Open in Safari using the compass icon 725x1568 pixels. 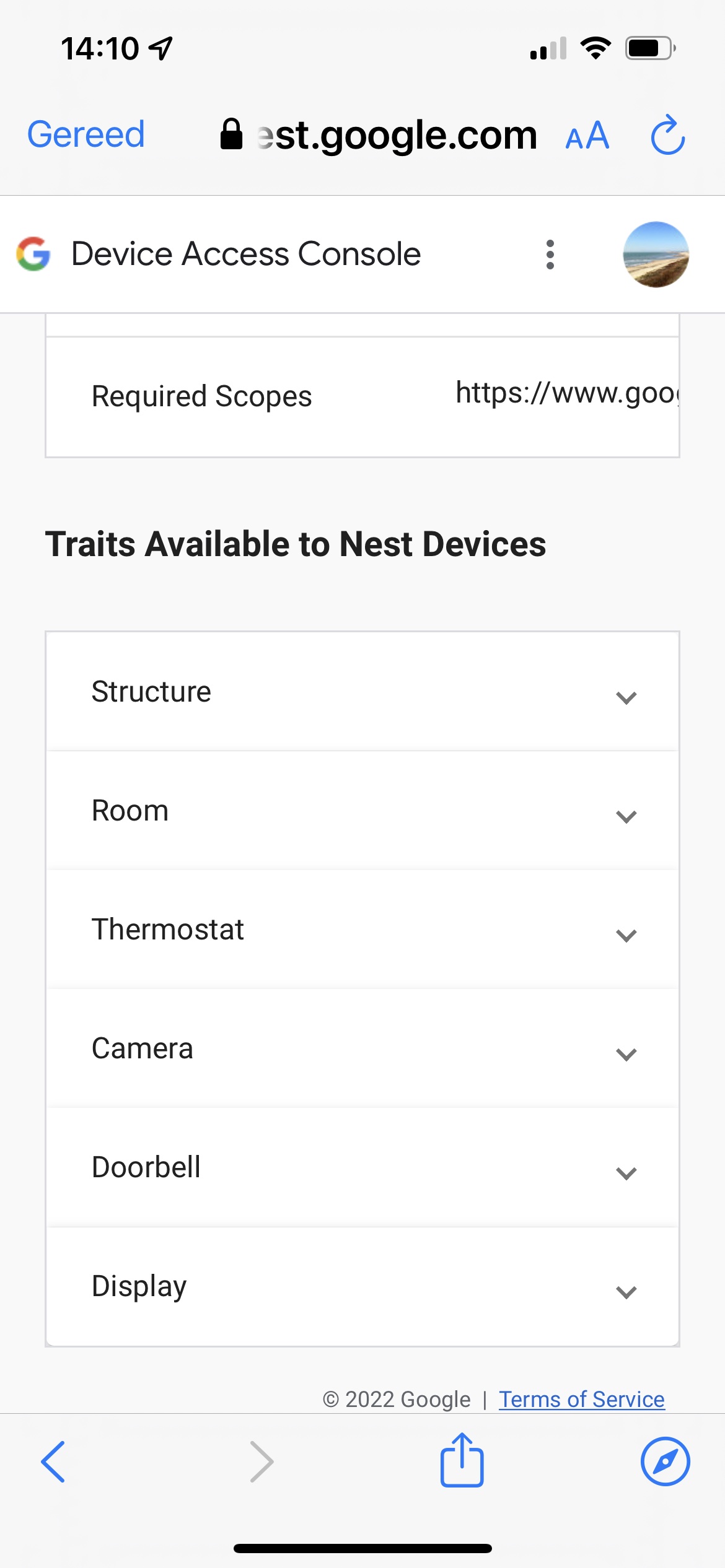[665, 1461]
